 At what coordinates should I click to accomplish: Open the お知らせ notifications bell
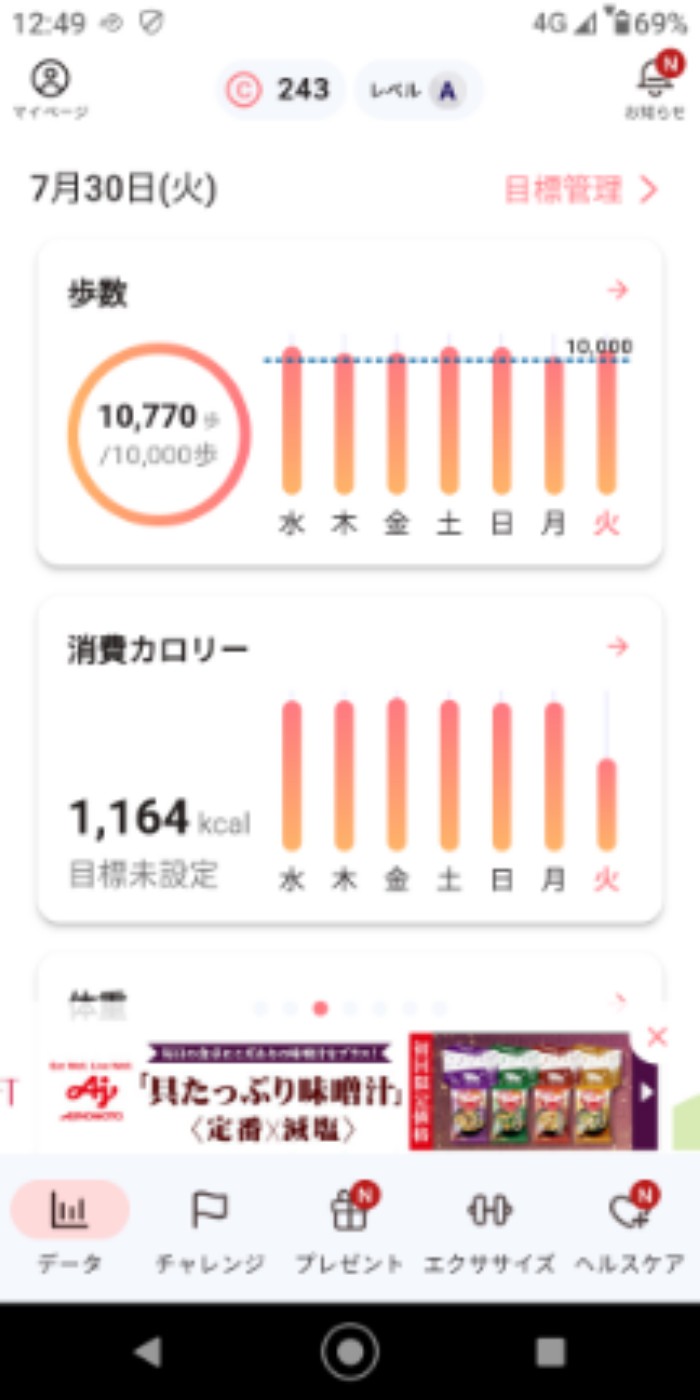[x=655, y=86]
